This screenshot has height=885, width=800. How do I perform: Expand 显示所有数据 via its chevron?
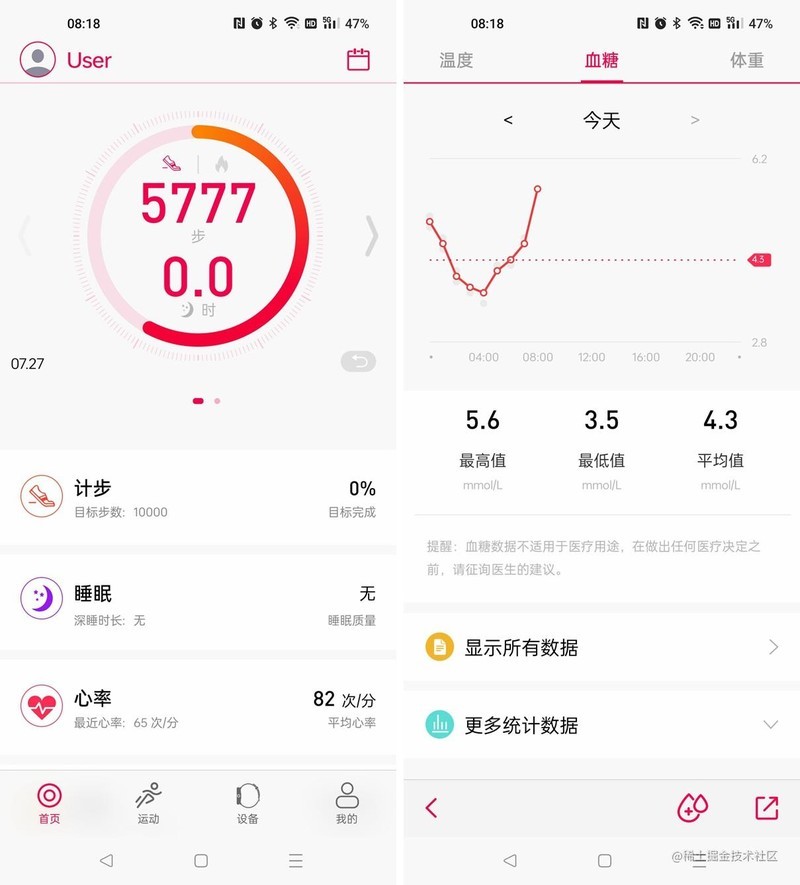pos(771,647)
